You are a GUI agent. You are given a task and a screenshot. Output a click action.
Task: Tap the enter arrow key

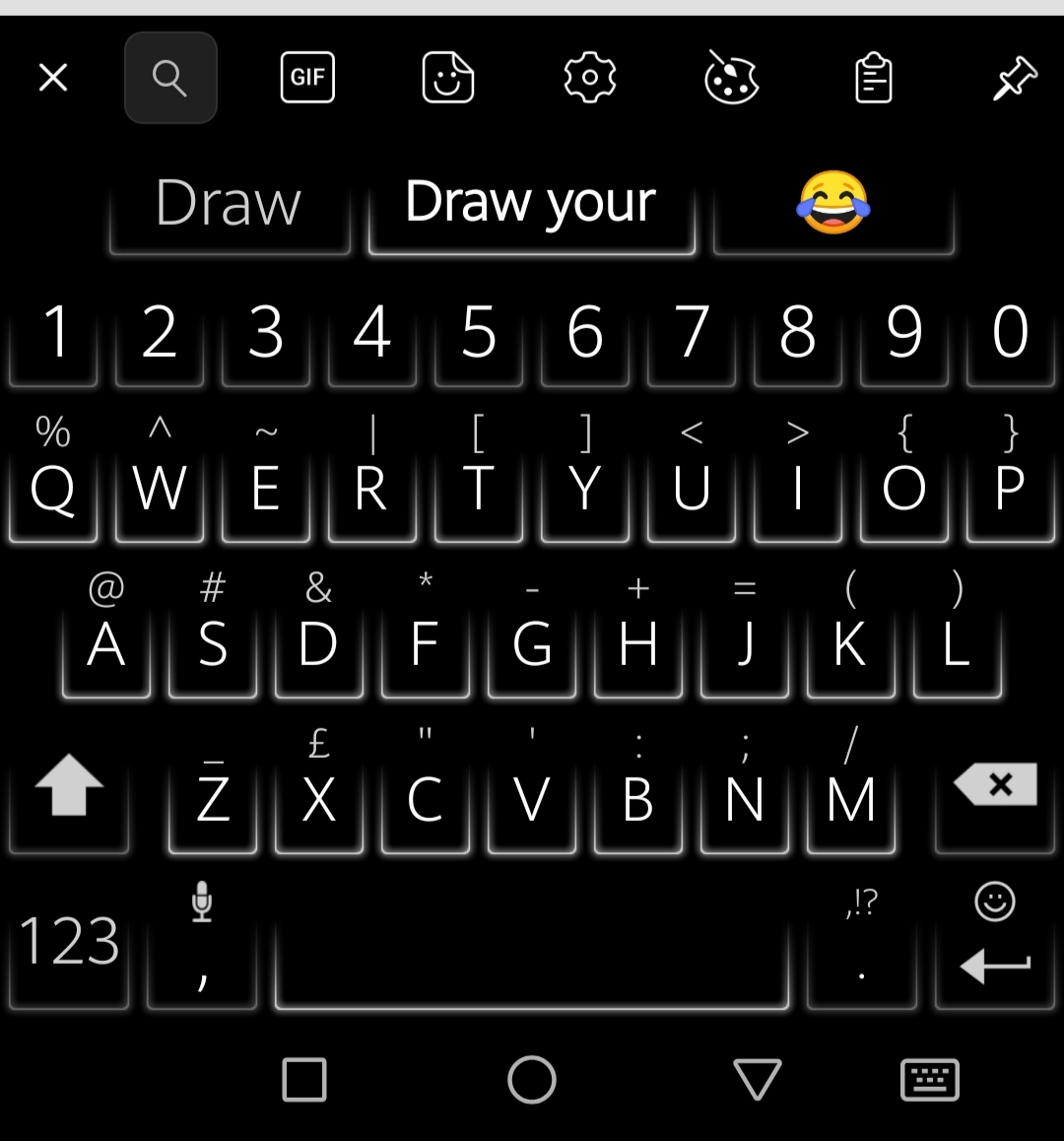coord(995,946)
